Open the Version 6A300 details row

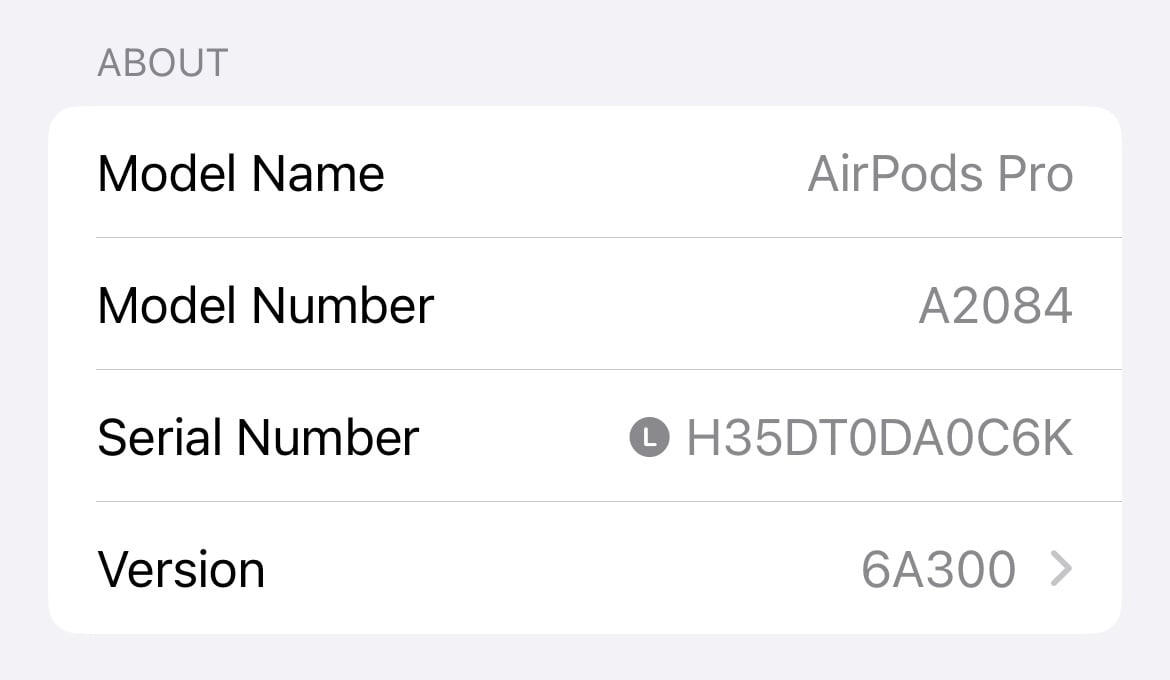584,569
